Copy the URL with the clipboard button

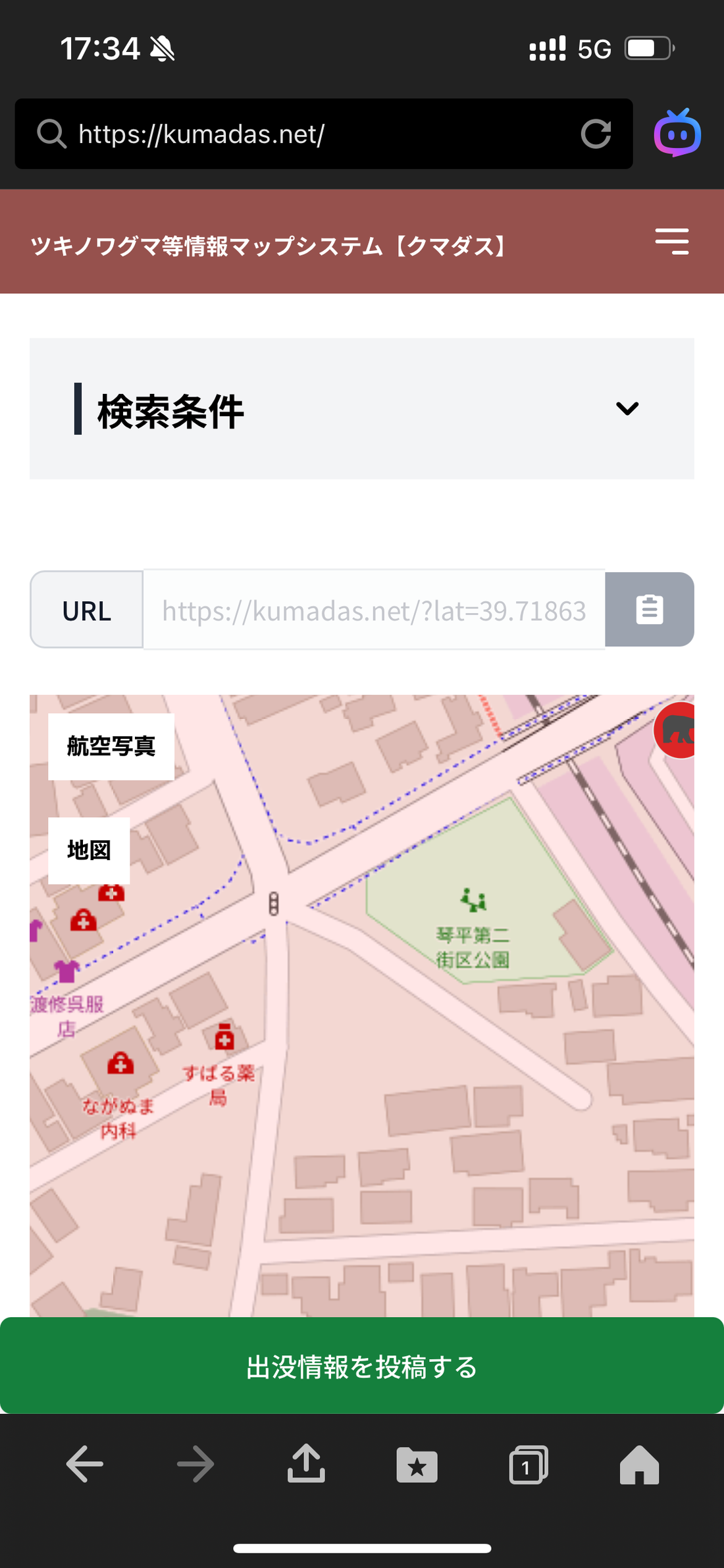tap(649, 609)
